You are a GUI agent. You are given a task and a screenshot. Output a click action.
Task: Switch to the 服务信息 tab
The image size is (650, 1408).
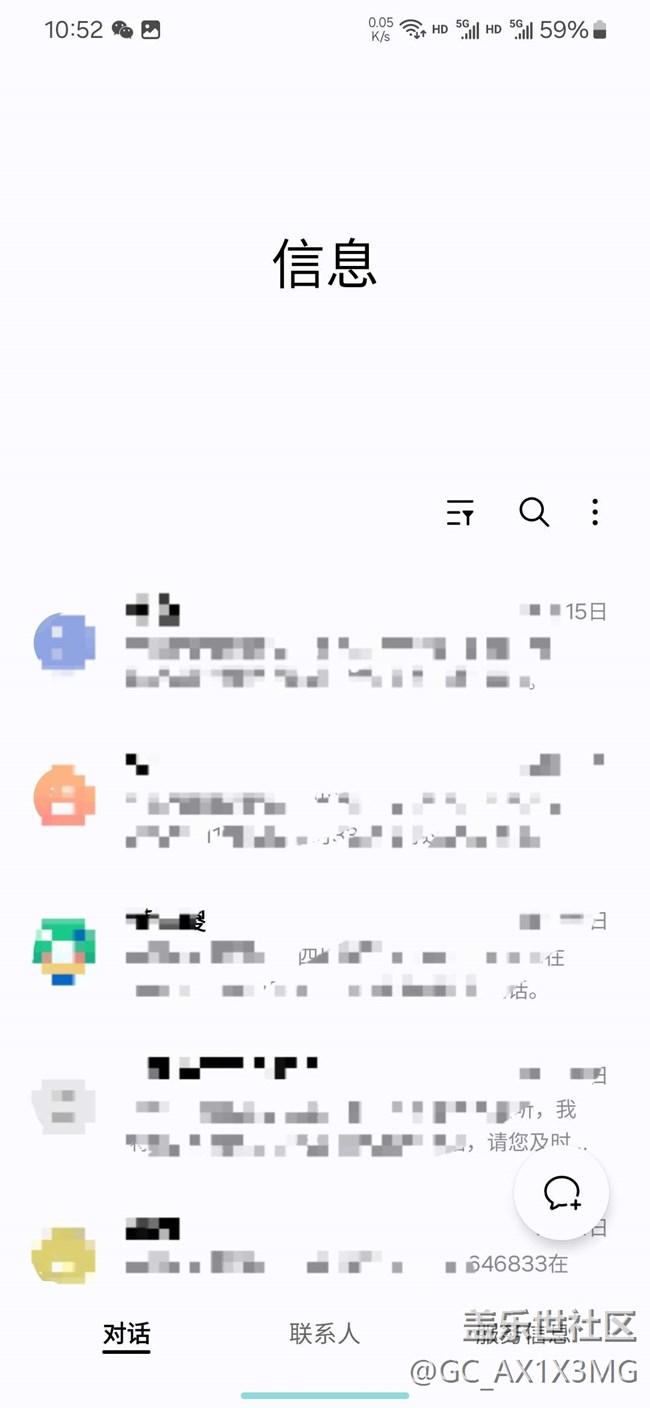tap(522, 1333)
